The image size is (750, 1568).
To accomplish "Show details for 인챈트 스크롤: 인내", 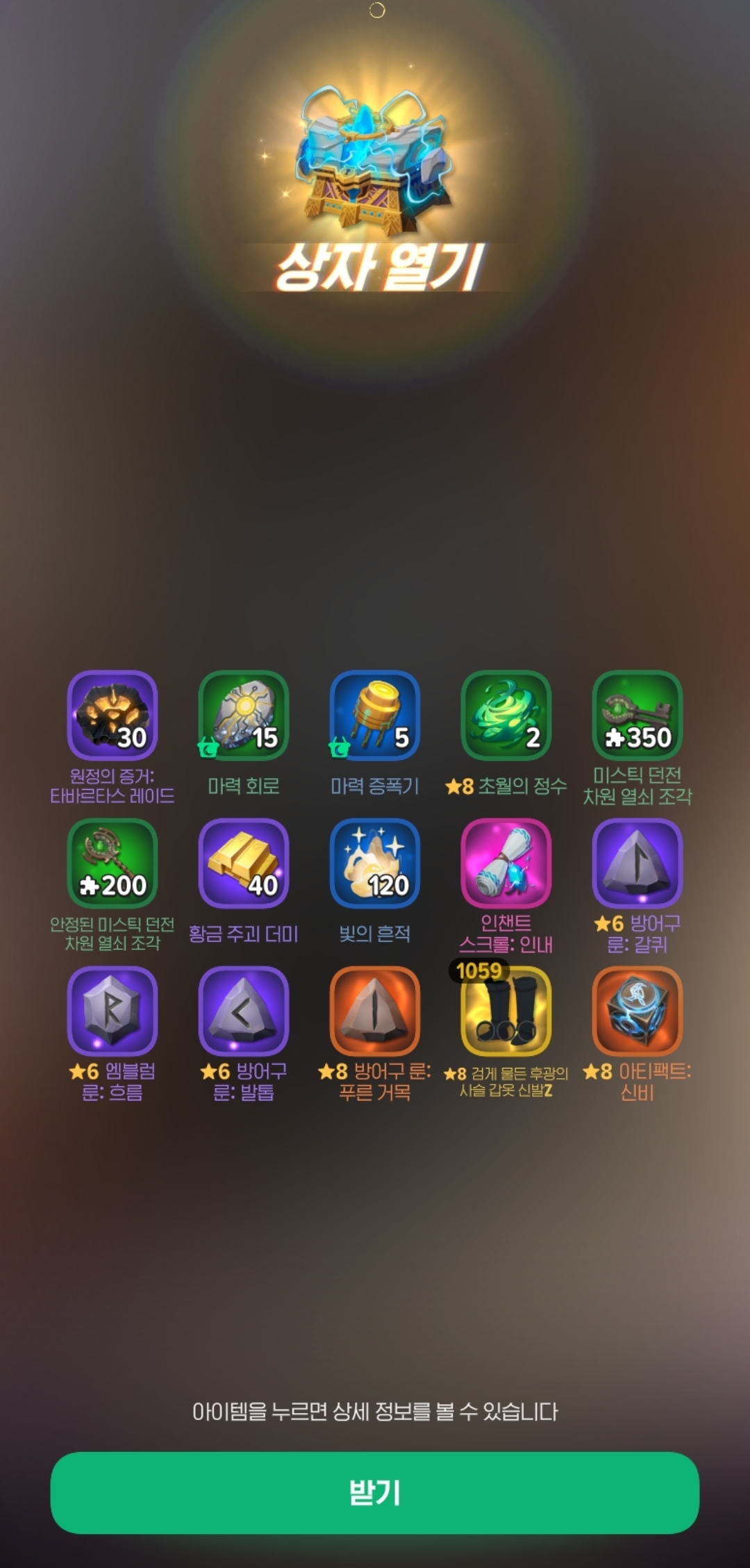I will tap(506, 863).
